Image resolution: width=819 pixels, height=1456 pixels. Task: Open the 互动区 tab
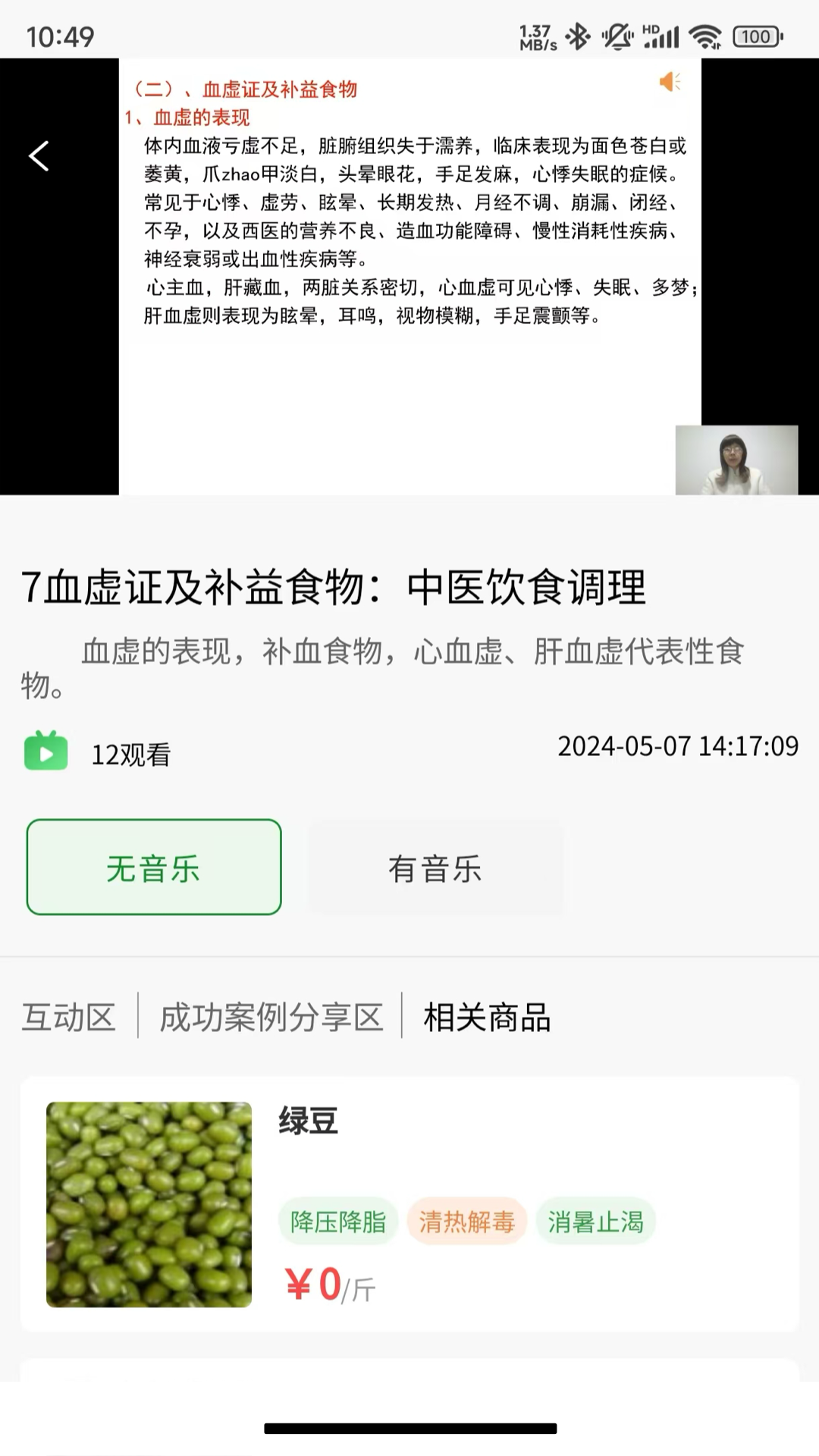coord(69,1017)
